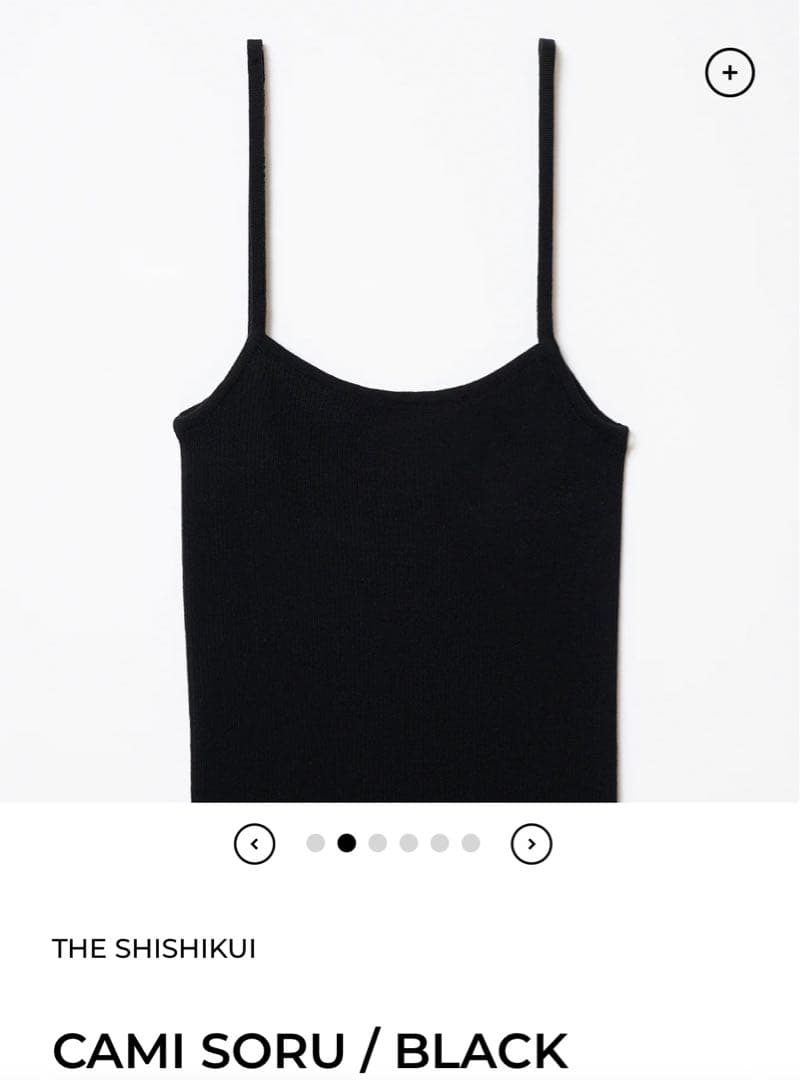The height and width of the screenshot is (1080, 800).
Task: Pick the sixth dot in the image pager
Action: (466, 843)
